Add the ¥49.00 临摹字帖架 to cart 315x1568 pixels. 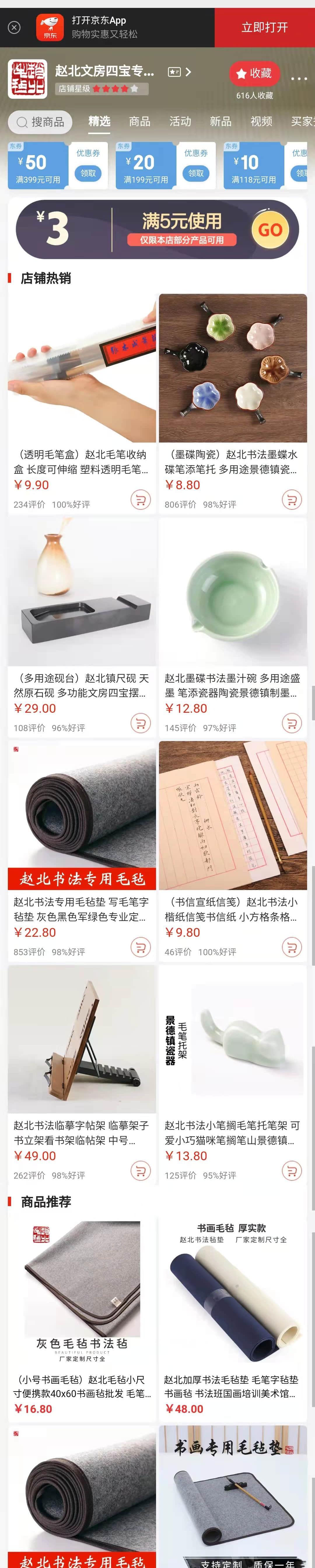(x=141, y=1170)
